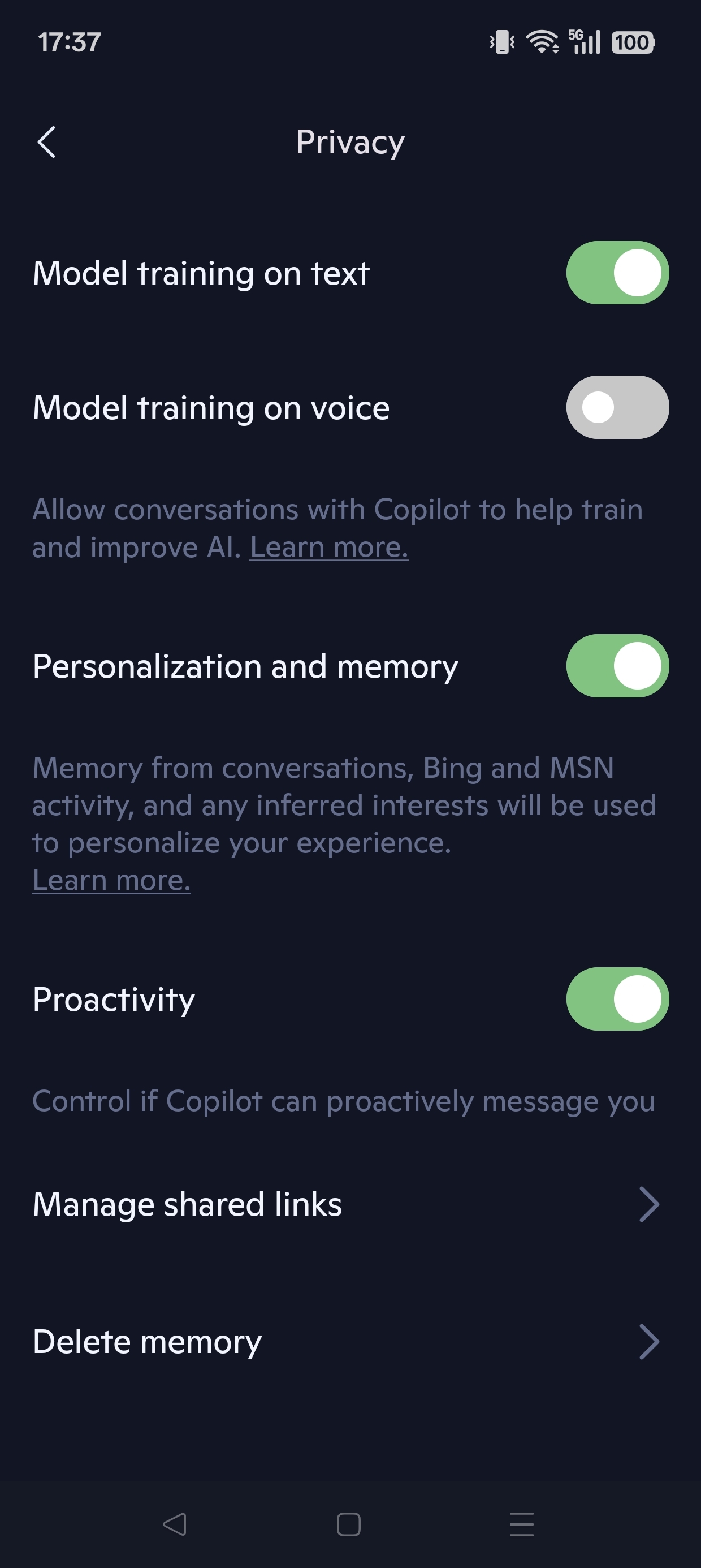
Task: Disable Personalization and memory
Action: [x=617, y=666]
